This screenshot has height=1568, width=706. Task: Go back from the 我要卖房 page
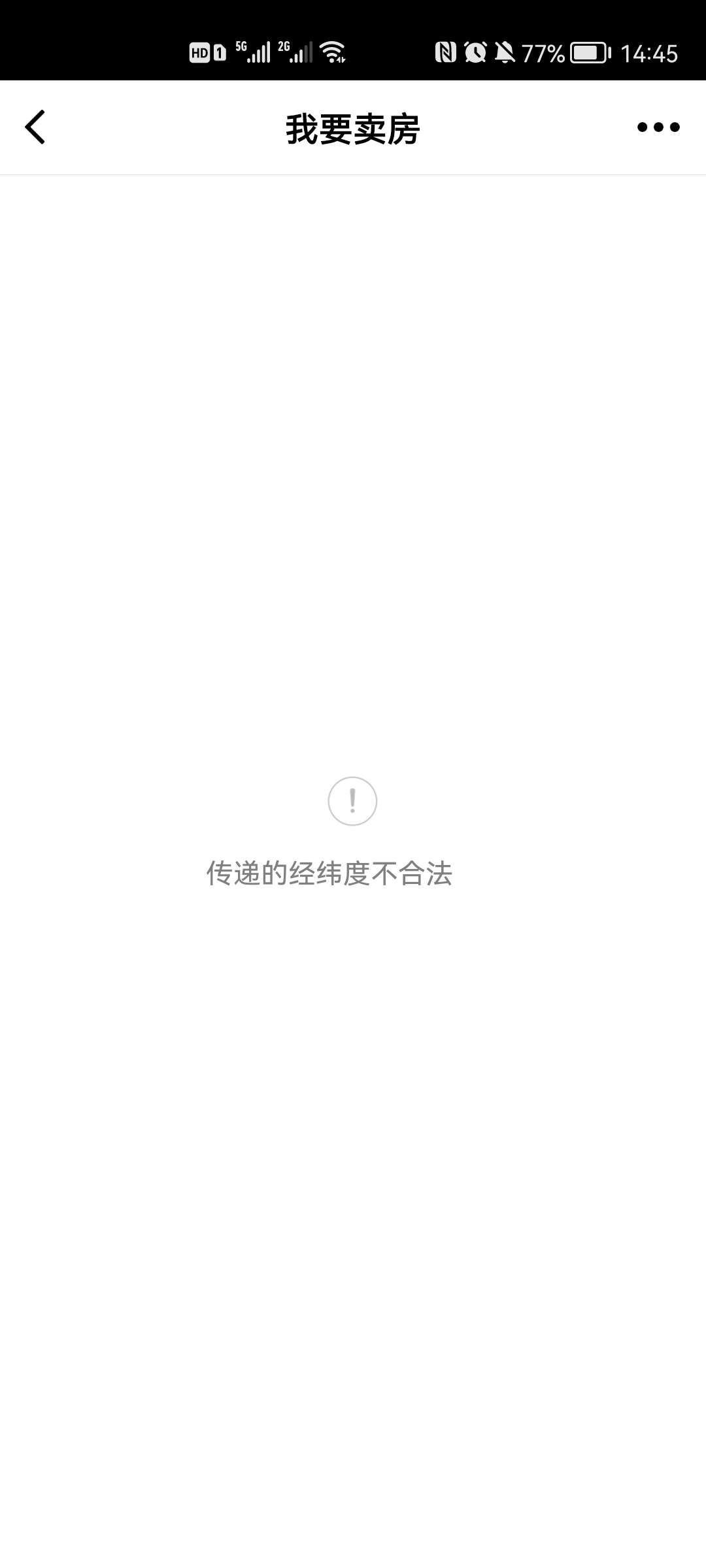35,127
